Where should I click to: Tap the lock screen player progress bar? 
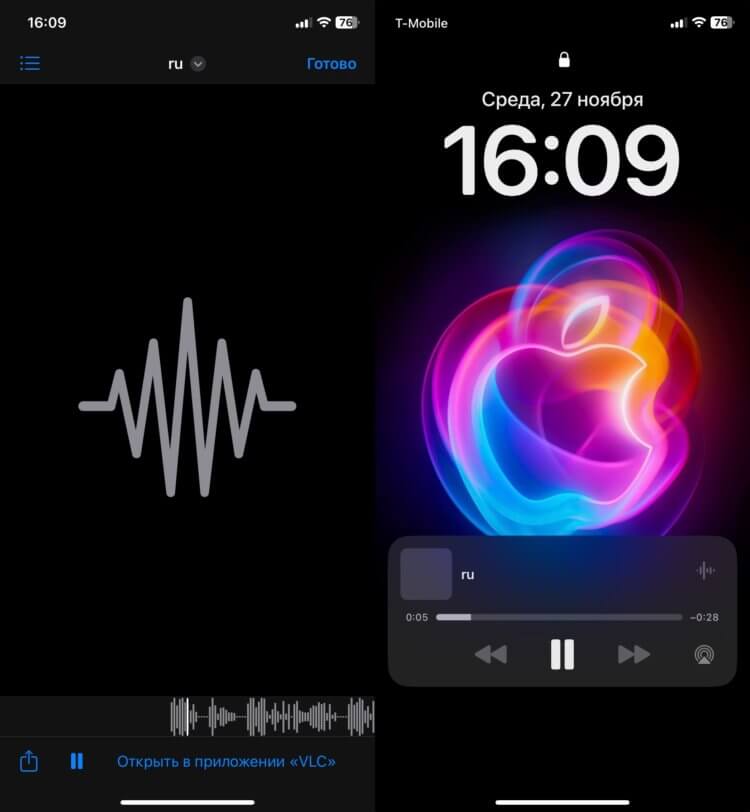(559, 618)
